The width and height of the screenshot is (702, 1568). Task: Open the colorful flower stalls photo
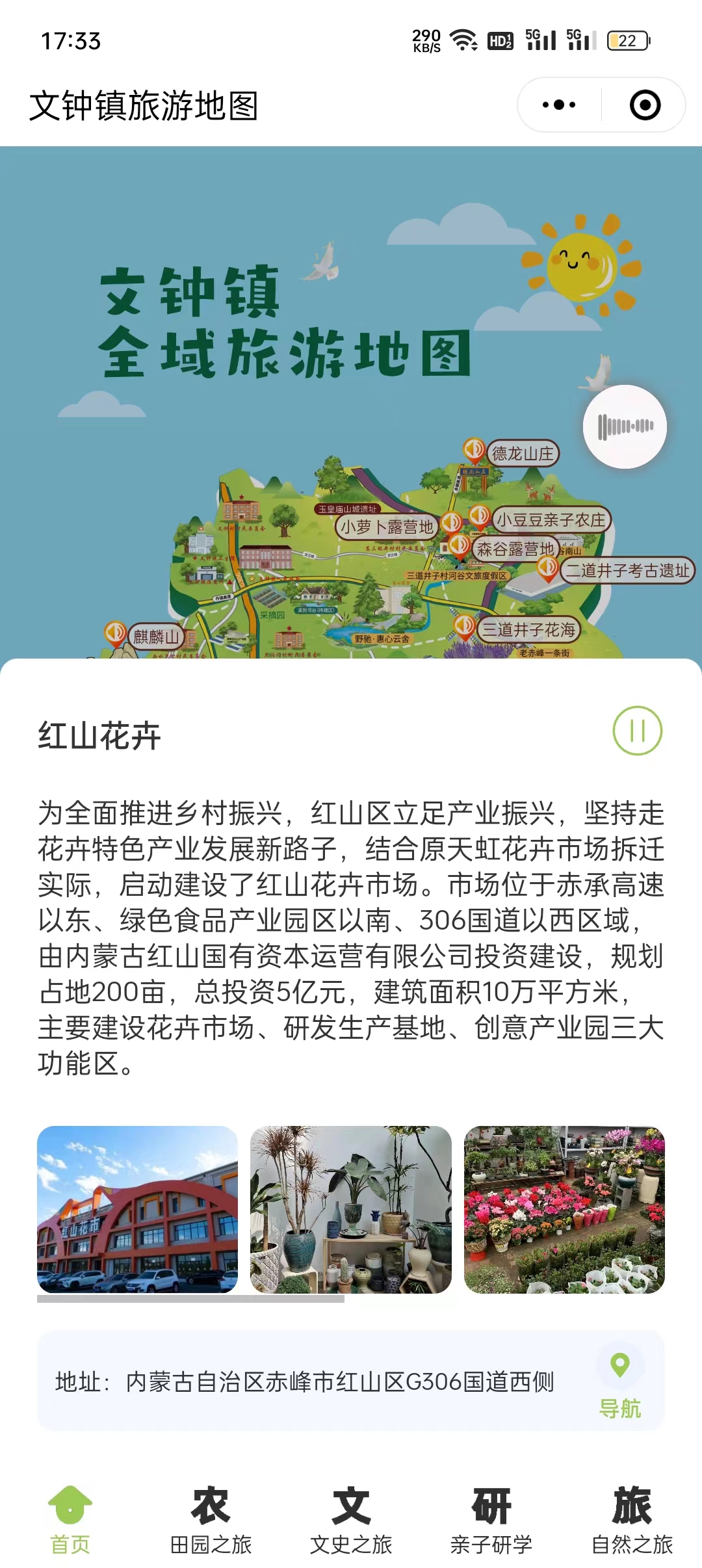(x=564, y=1209)
